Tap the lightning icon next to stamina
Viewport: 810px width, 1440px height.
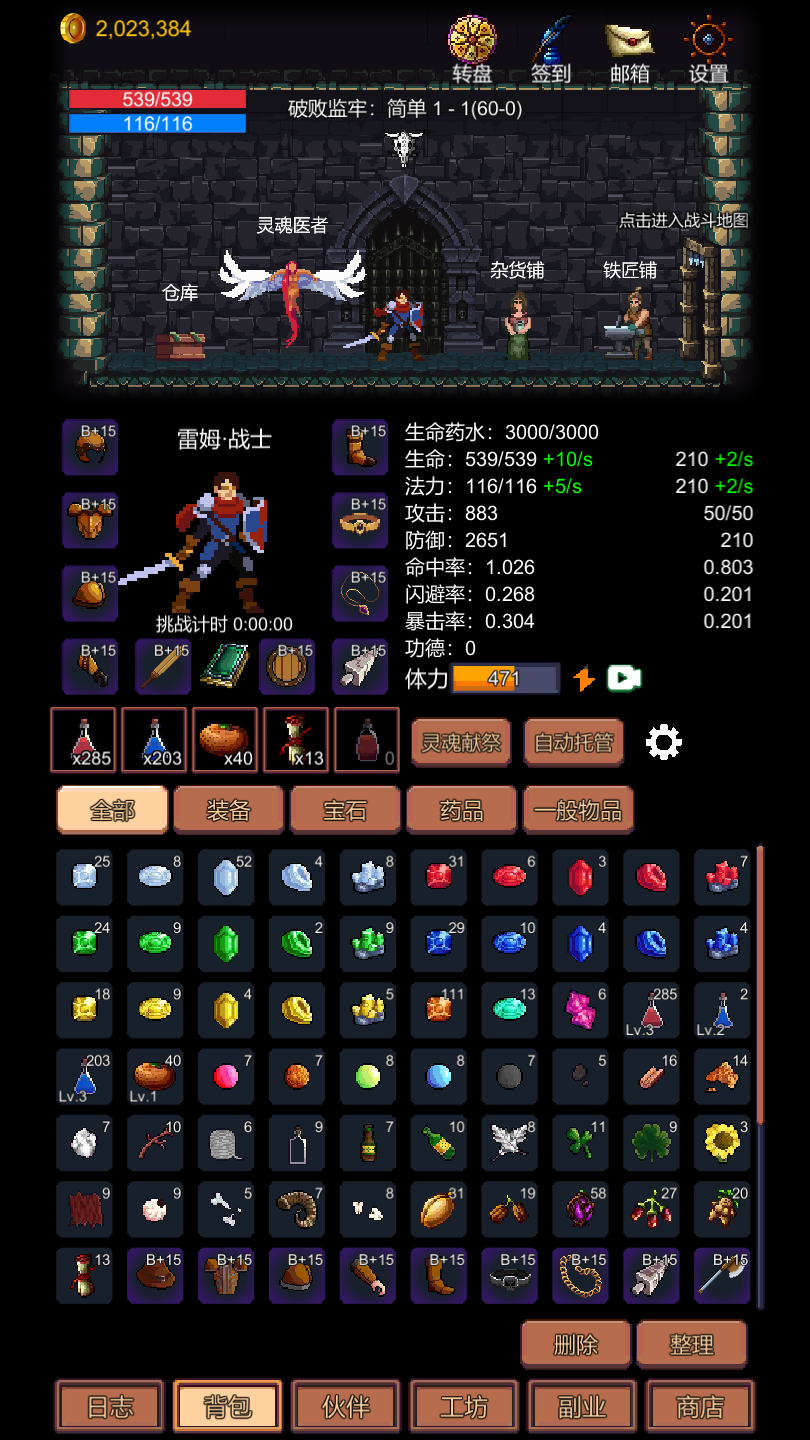click(584, 679)
